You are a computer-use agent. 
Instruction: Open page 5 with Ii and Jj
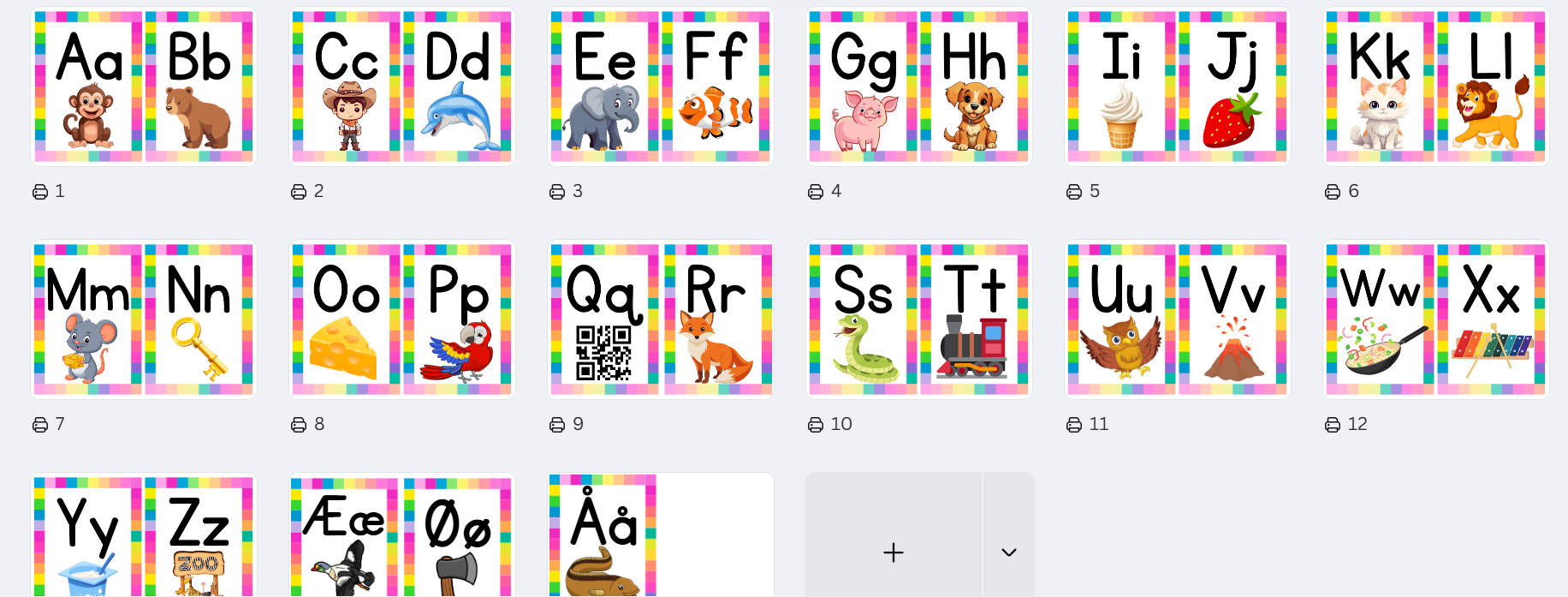1178,87
